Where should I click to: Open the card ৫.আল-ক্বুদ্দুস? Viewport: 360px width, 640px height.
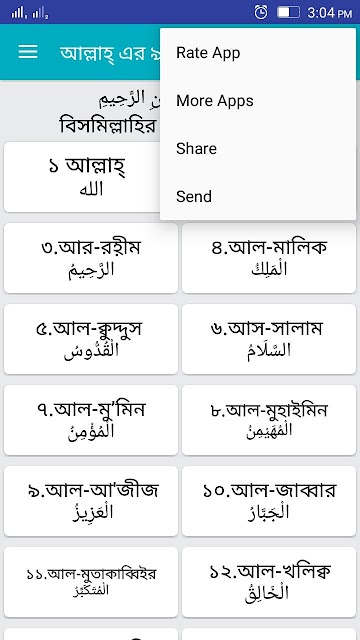[91, 339]
